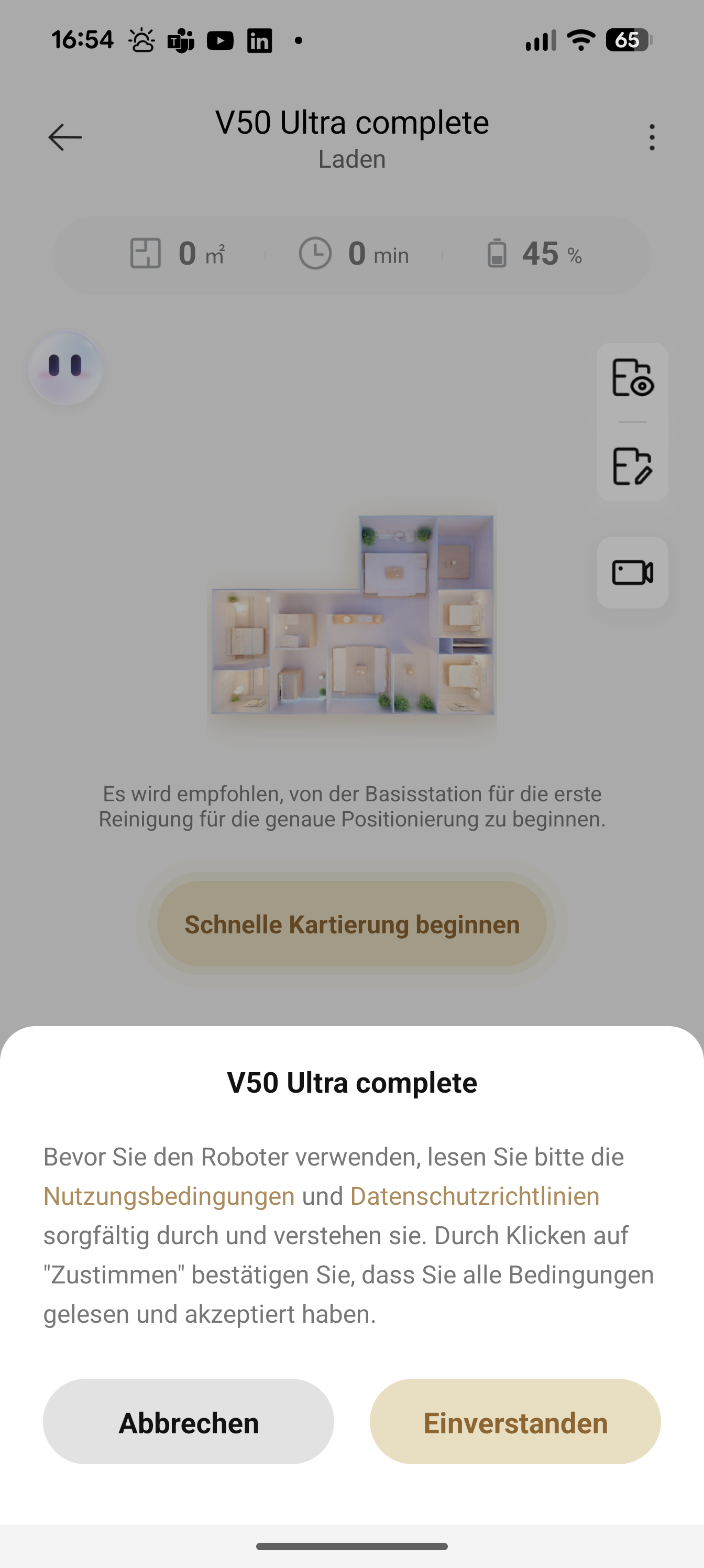The image size is (704, 1568).
Task: Open the Nutzungsbedingungen link
Action: click(x=169, y=1196)
